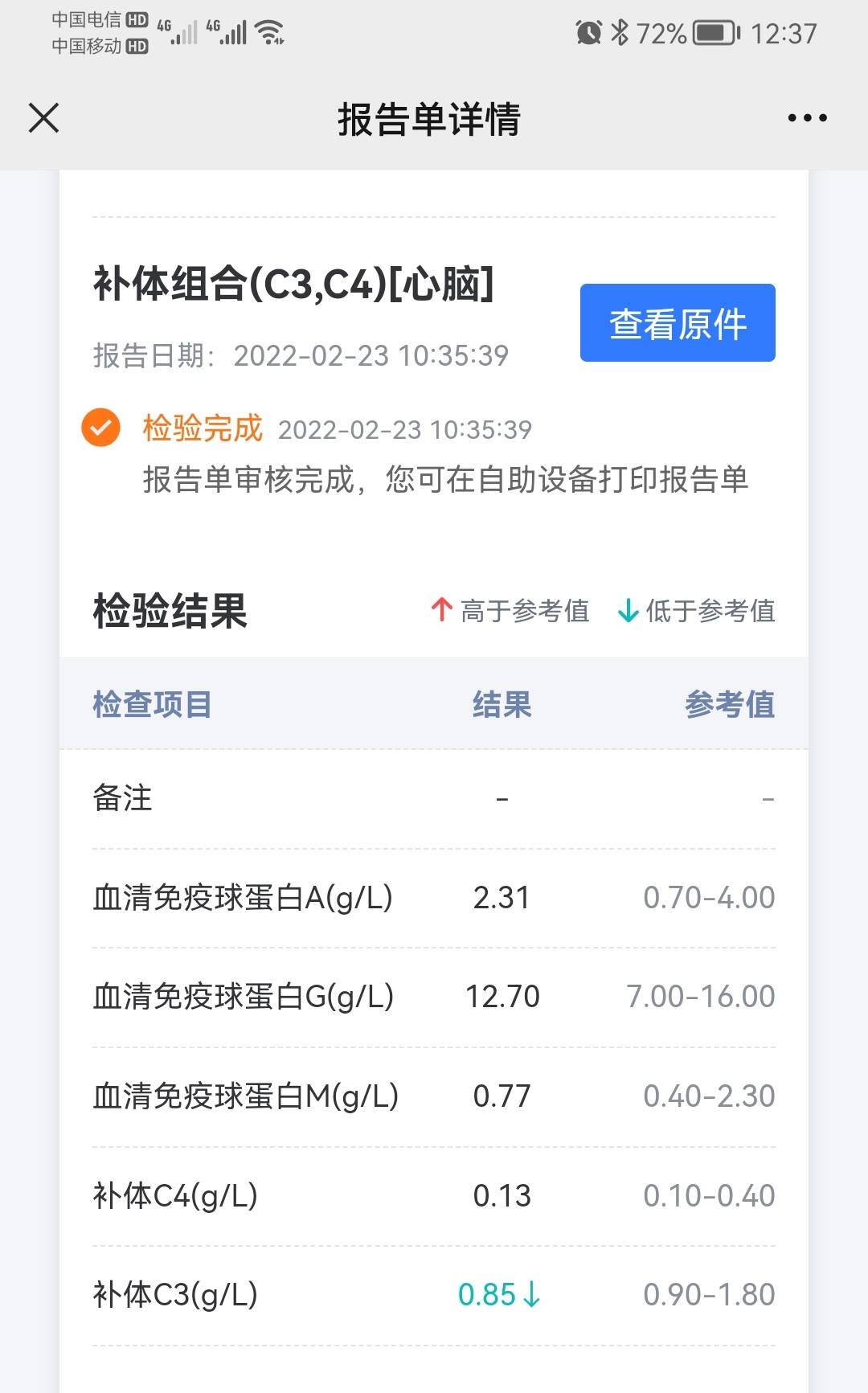
Task: Tap the orange 检验完成 checkmark icon
Action: [x=101, y=426]
